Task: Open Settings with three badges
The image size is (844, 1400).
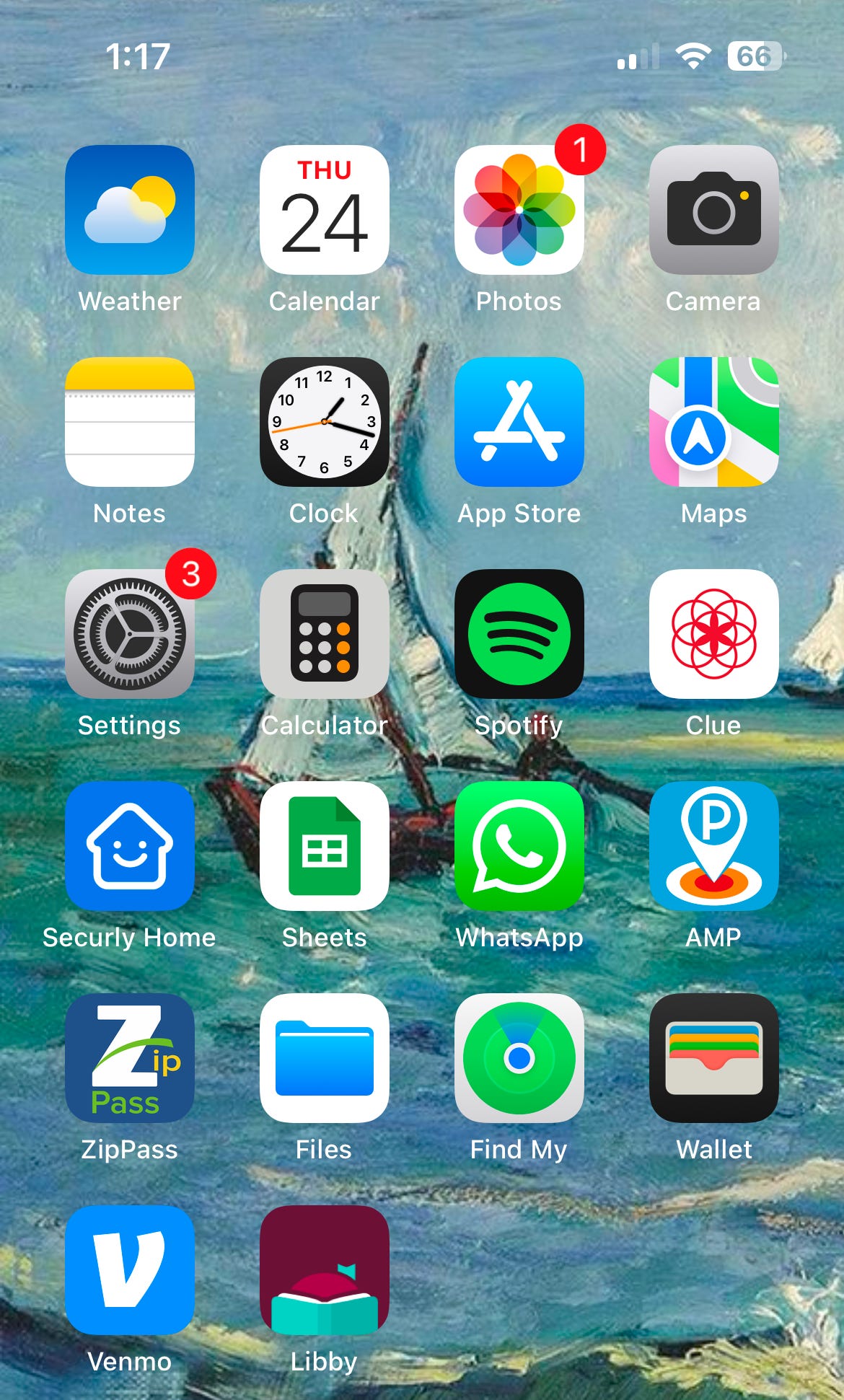Action: pos(130,634)
